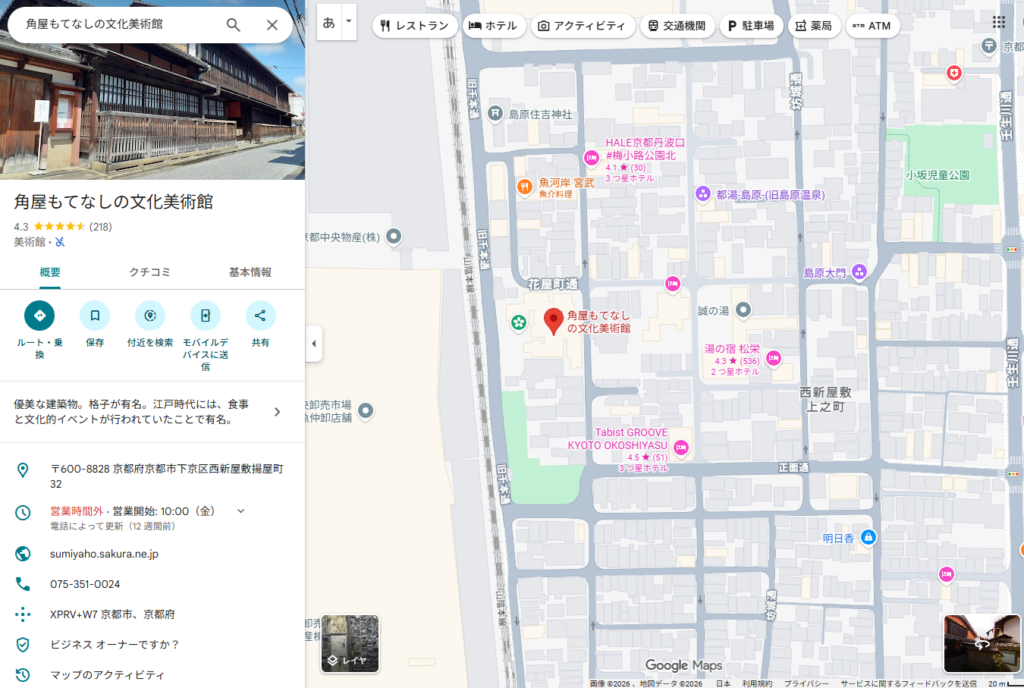The image size is (1024, 688).
Task: Open the レイヤ map layers tile
Action: tap(350, 644)
